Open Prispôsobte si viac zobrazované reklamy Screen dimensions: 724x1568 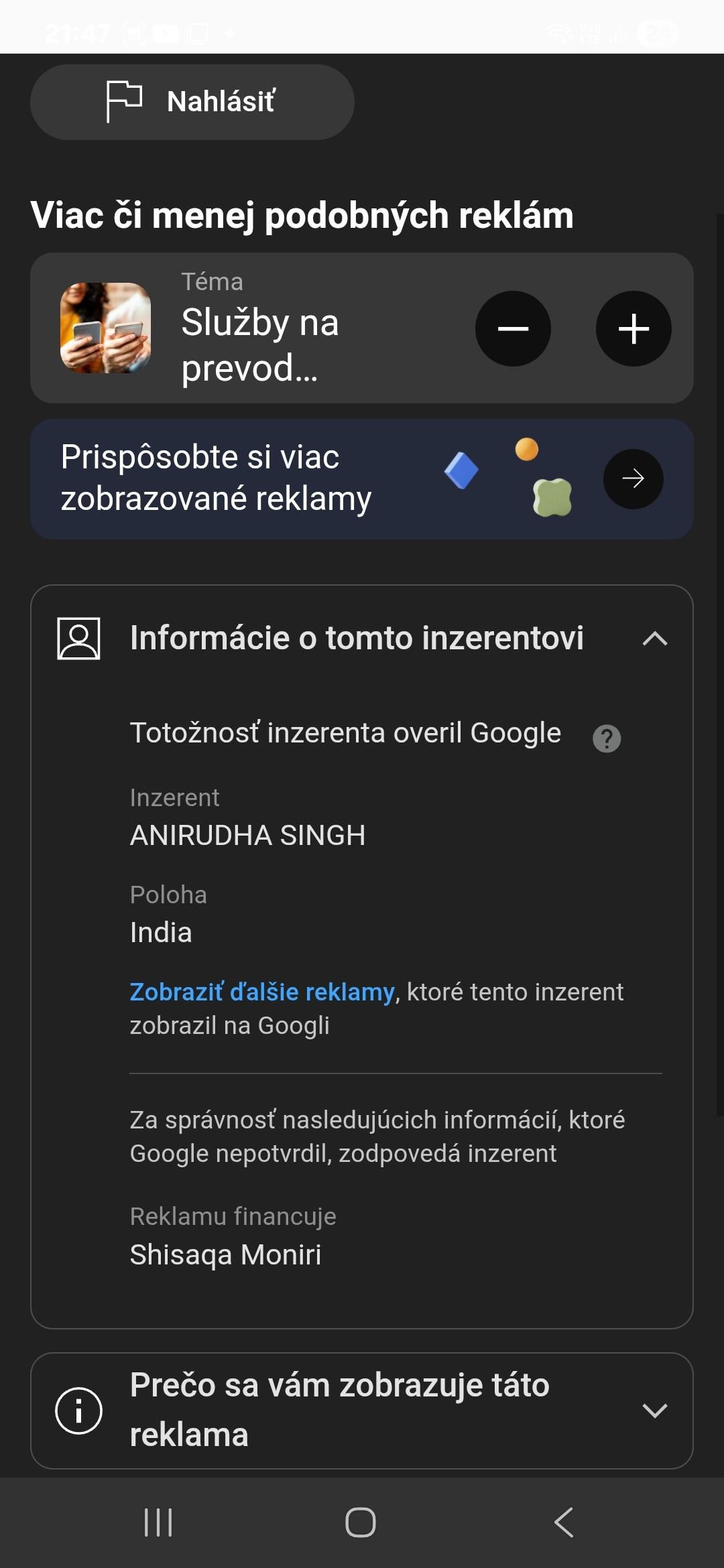(x=362, y=479)
